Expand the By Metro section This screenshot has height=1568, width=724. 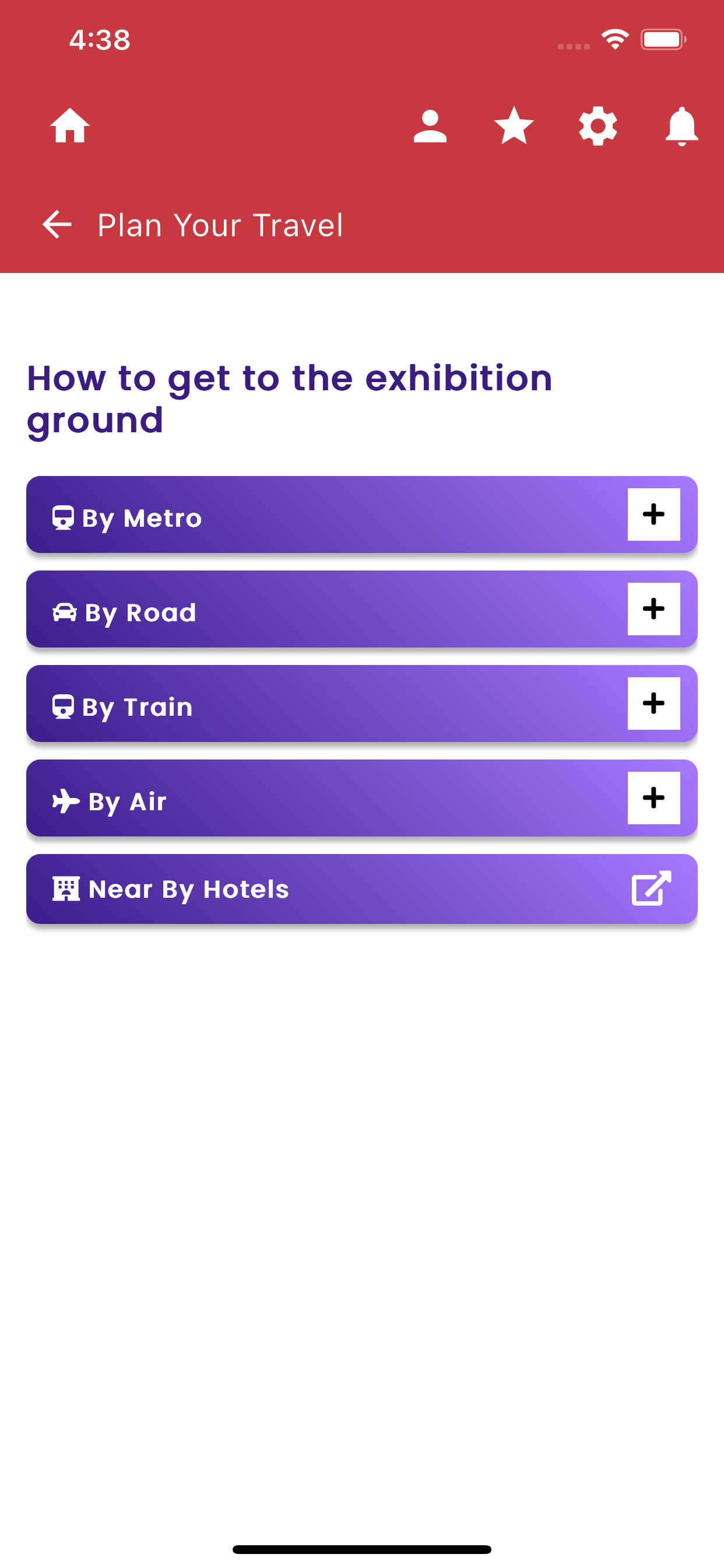654,514
